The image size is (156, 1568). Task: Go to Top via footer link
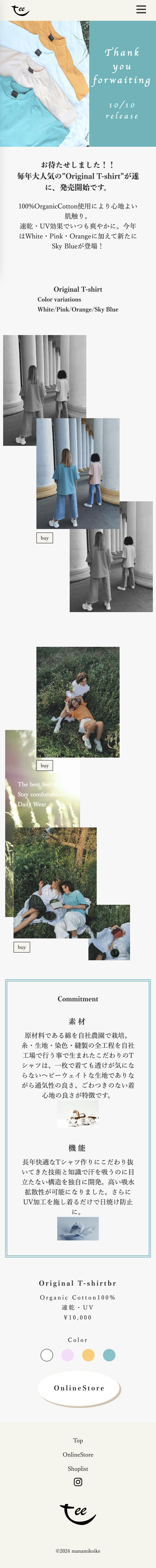coord(78,1440)
